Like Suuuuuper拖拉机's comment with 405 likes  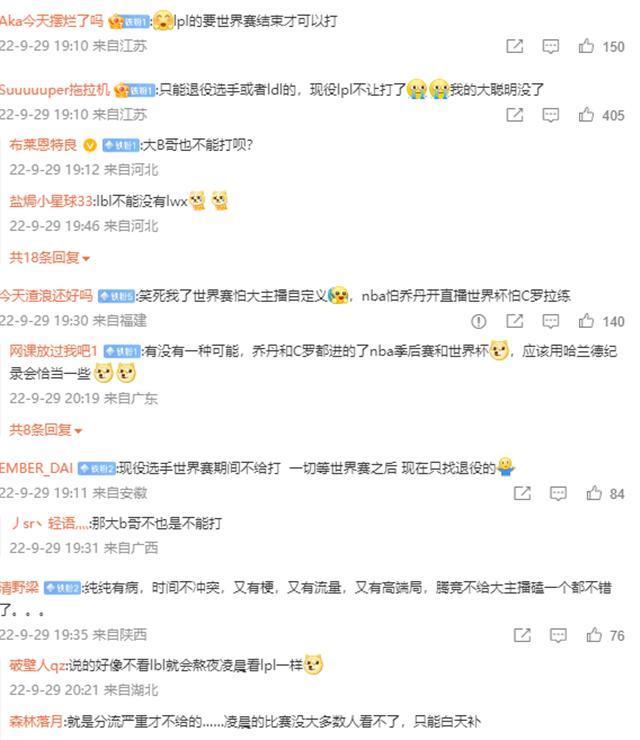click(x=586, y=115)
